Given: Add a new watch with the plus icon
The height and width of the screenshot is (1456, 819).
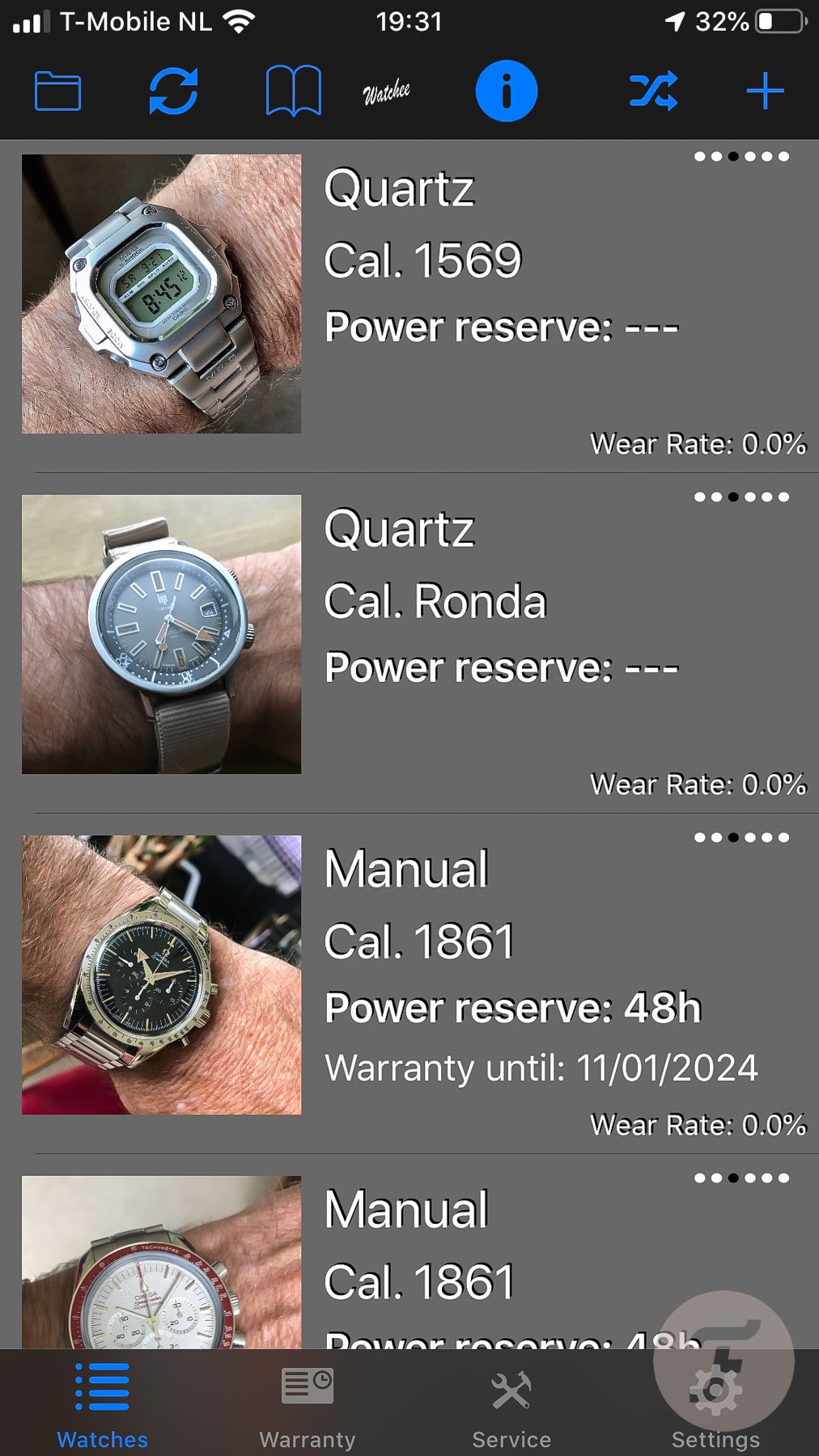Looking at the screenshot, I should 763,91.
